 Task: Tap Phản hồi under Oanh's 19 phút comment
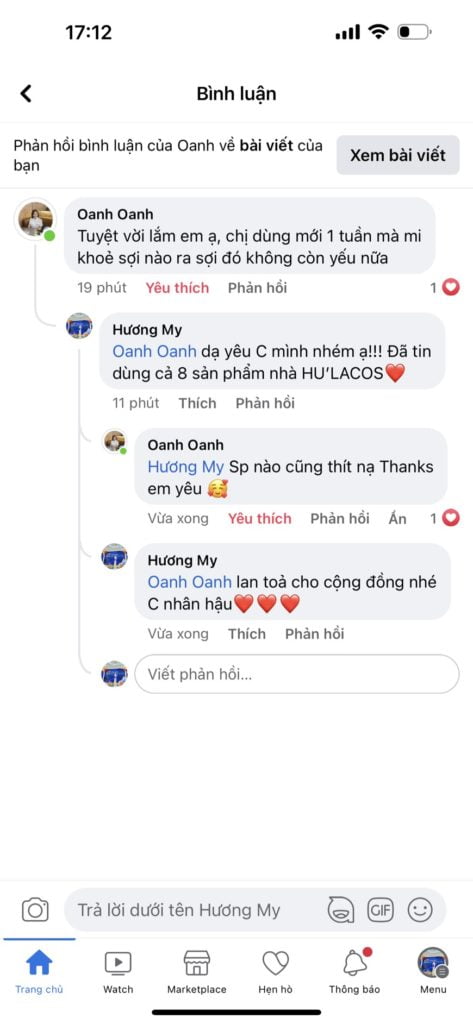[x=257, y=287]
